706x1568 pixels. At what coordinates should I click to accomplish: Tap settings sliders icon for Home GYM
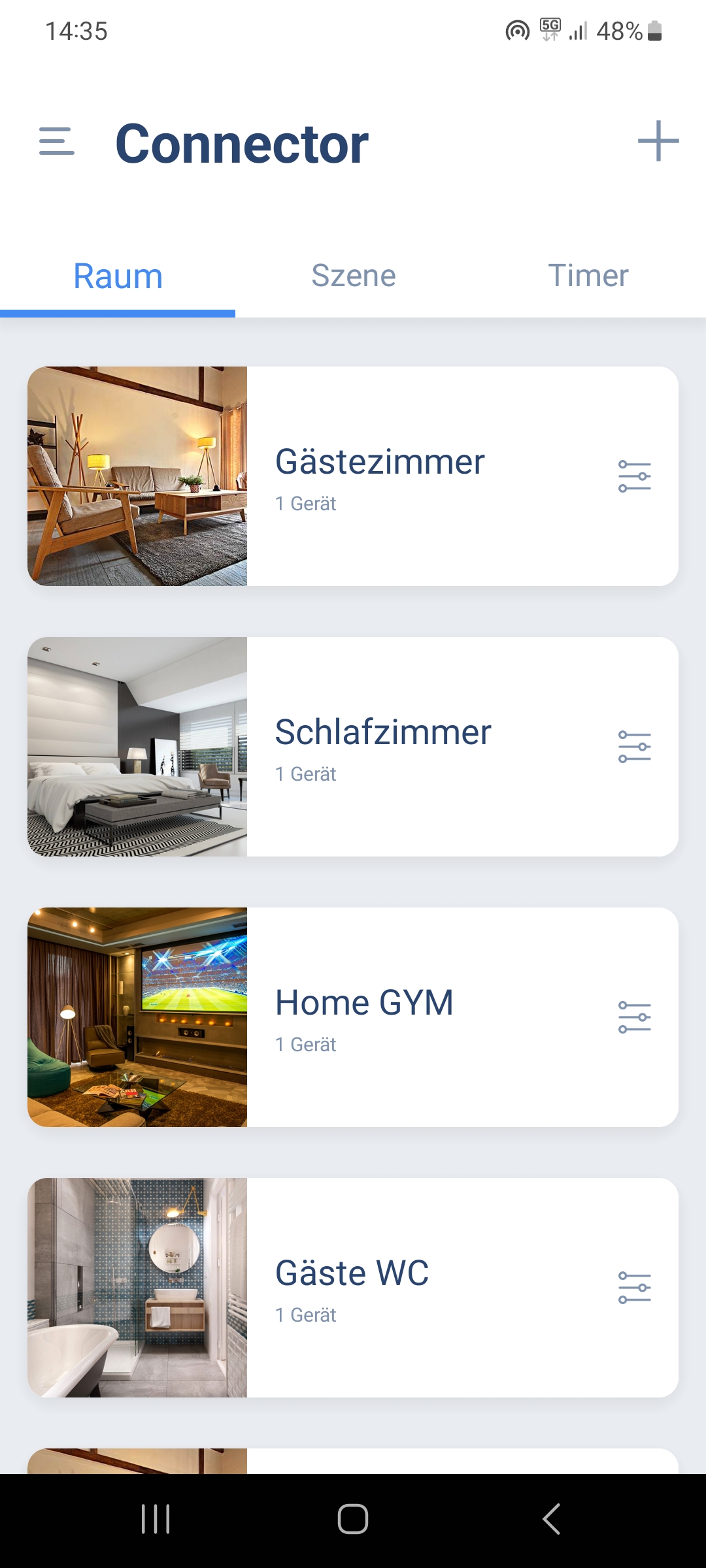coord(634,1017)
